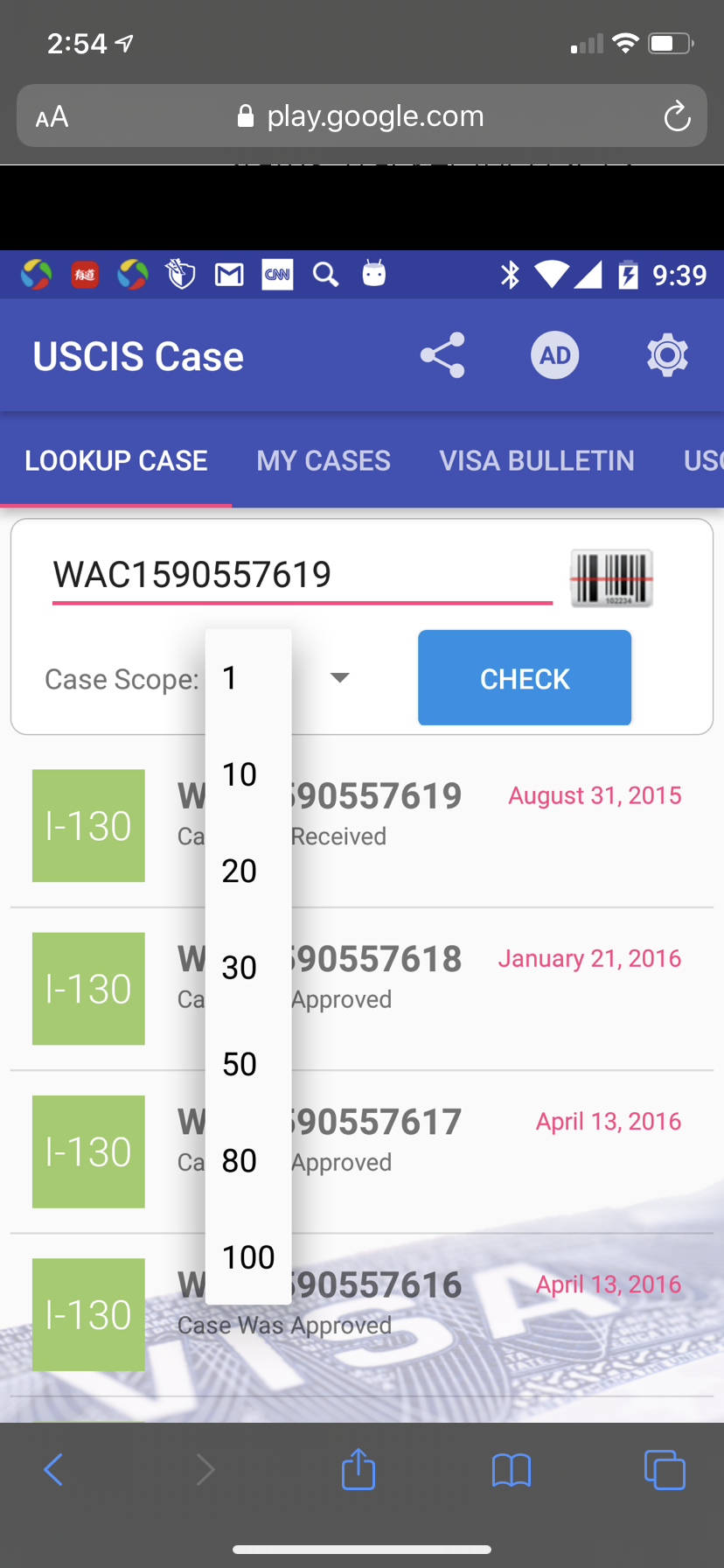724x1568 pixels.
Task: Open the bookmarks book icon
Action: (x=512, y=1470)
